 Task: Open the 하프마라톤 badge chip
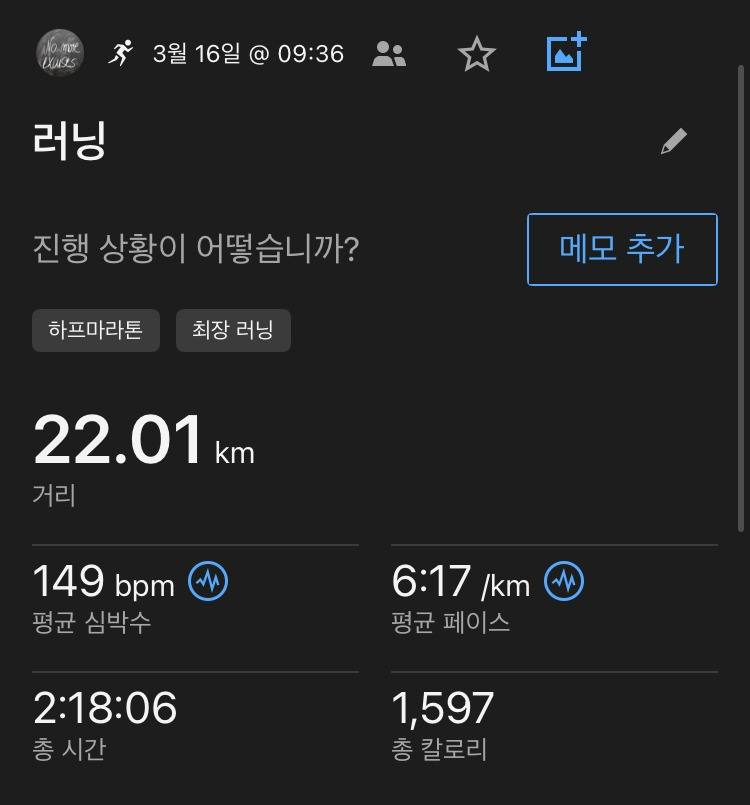[x=96, y=330]
